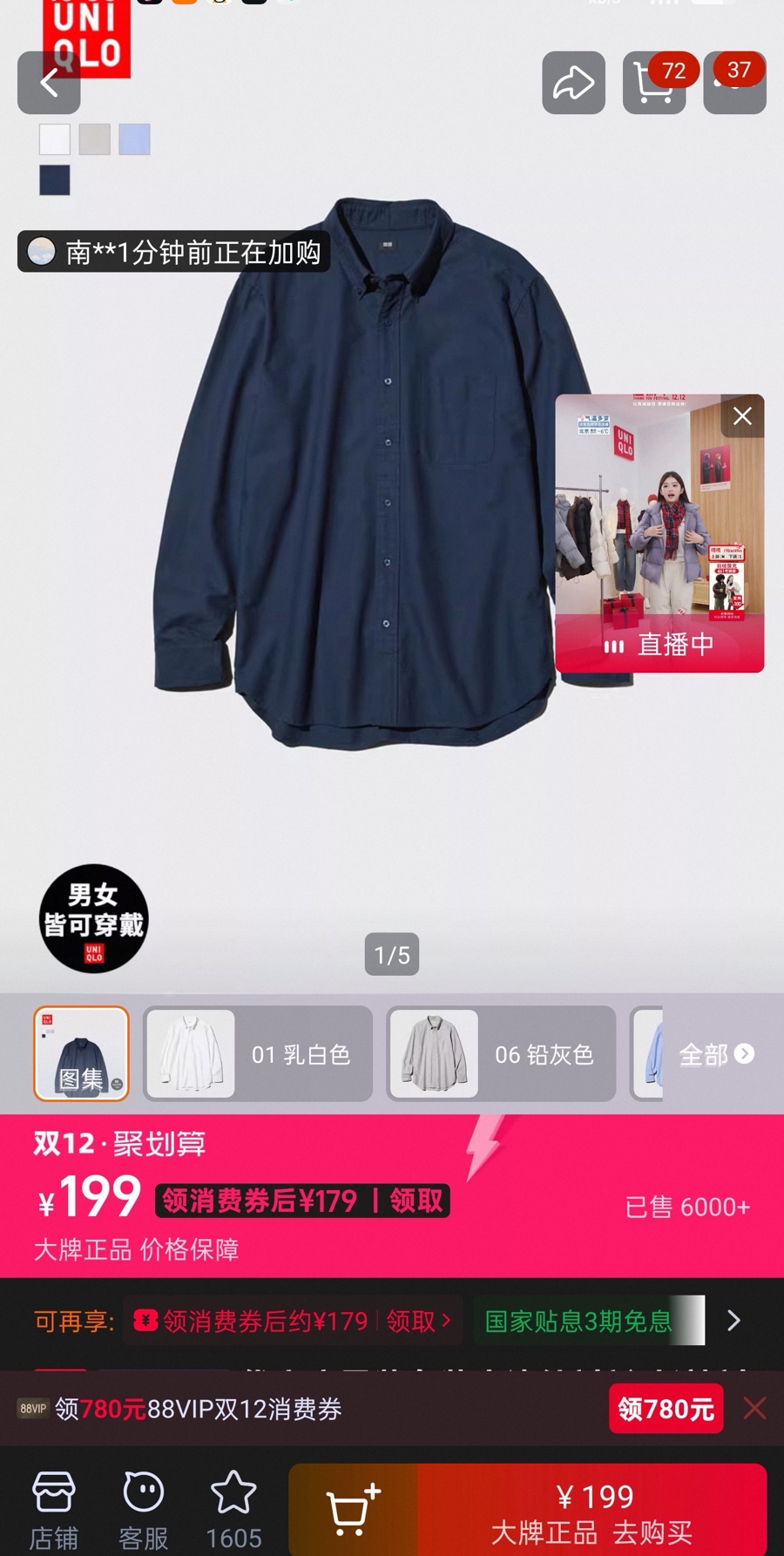
Task: Expand more offers with the right chevron
Action: (x=733, y=1321)
